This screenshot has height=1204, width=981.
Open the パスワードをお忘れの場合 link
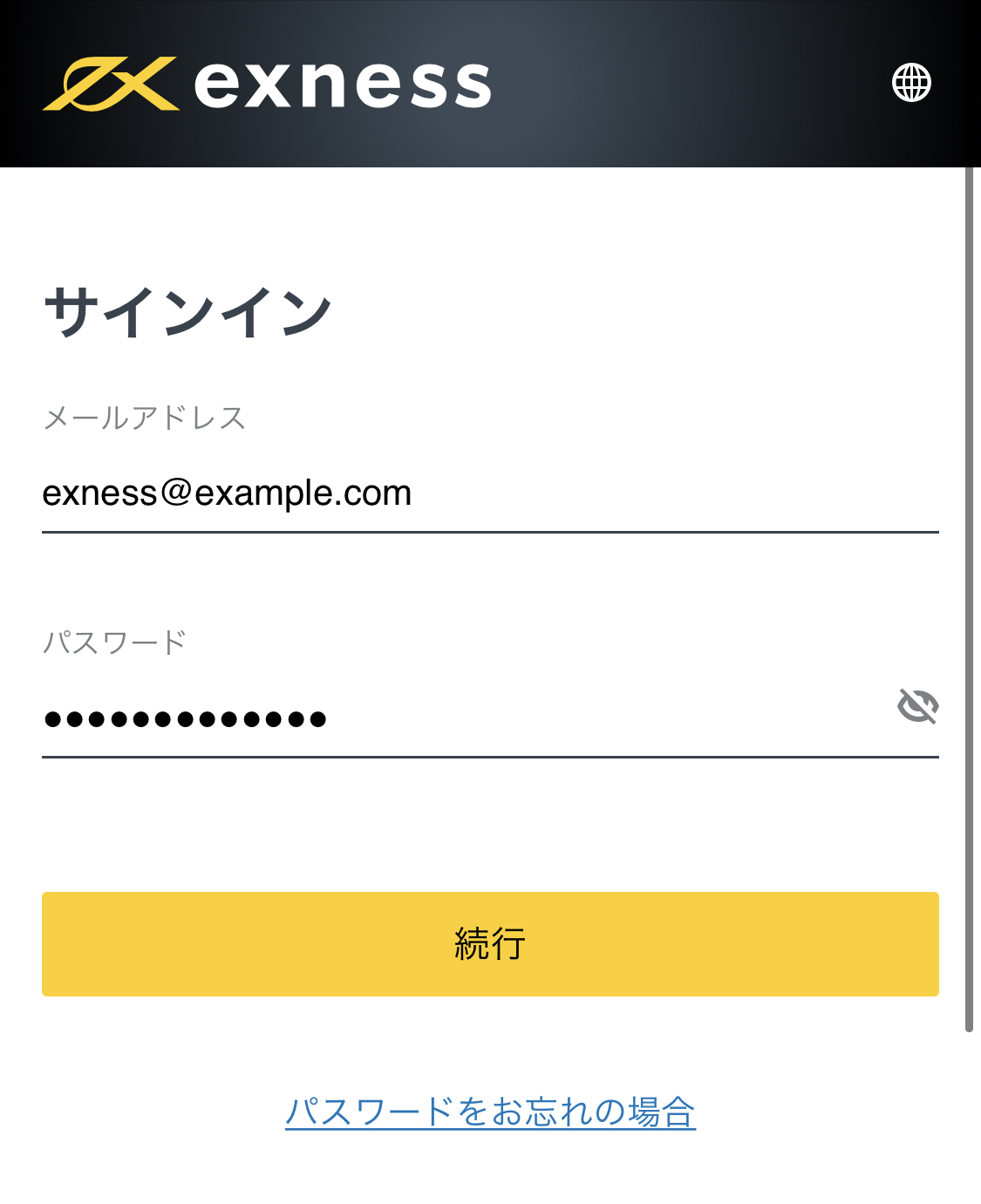(x=490, y=1112)
